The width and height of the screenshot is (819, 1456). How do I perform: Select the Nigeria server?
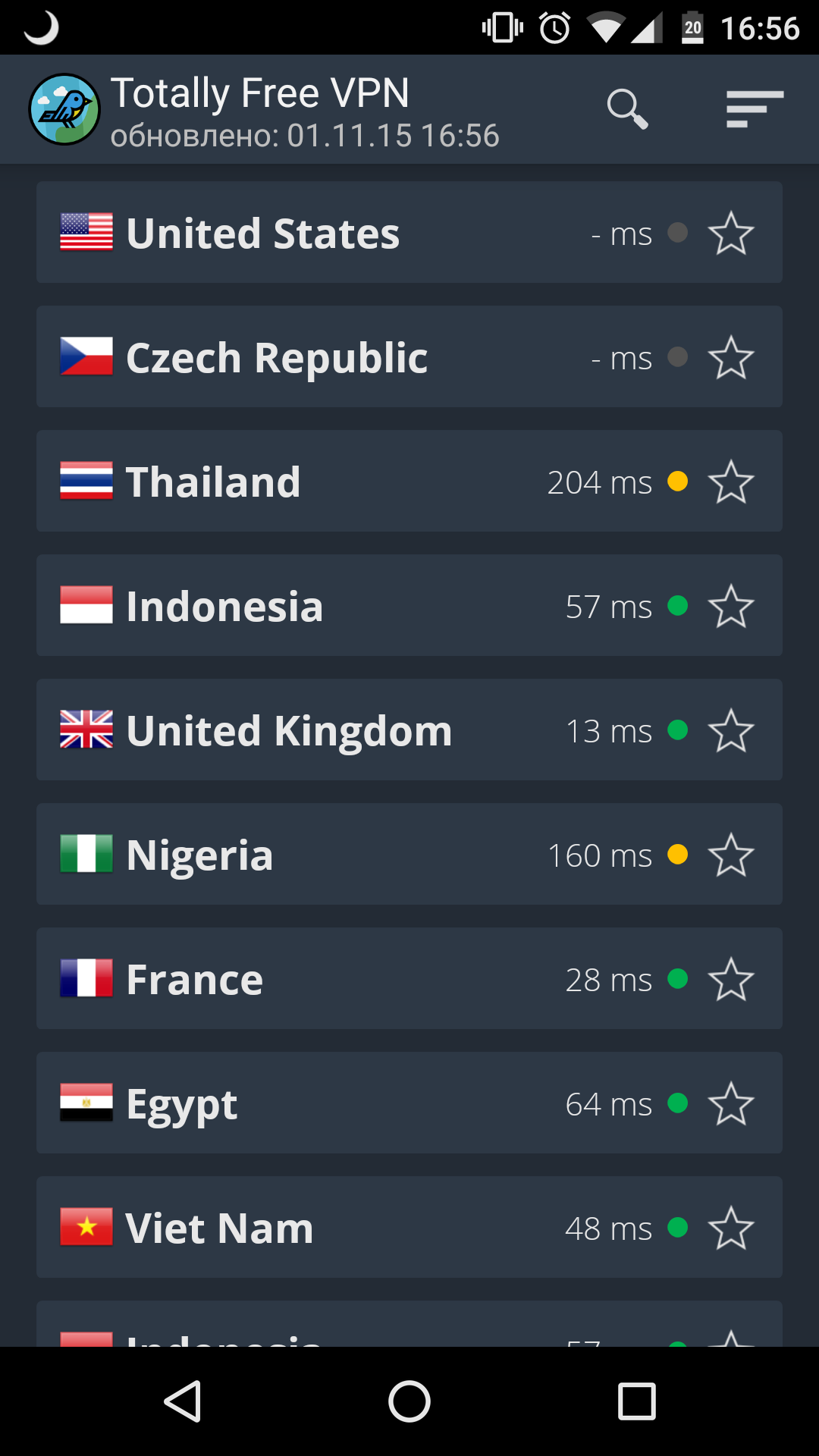click(x=409, y=854)
